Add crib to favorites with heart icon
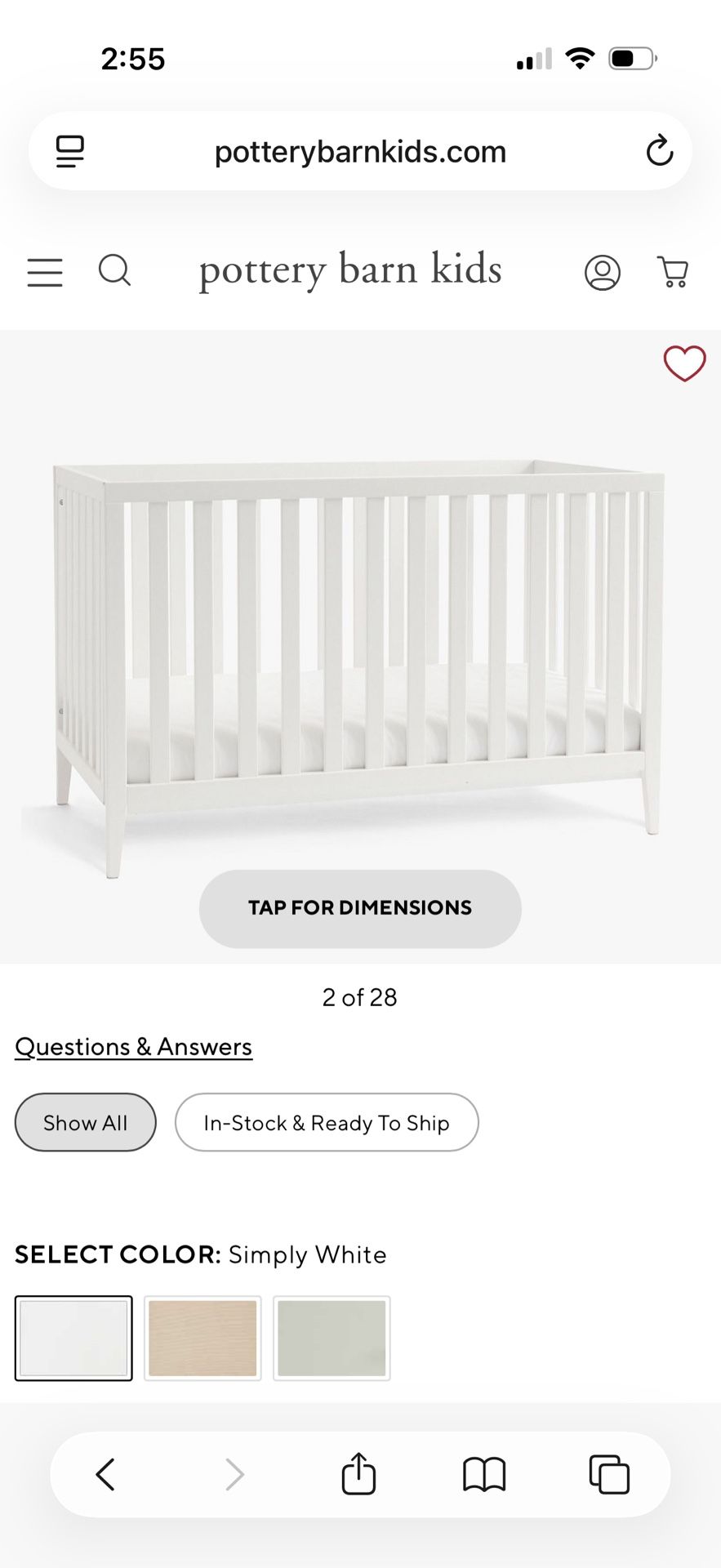Image resolution: width=721 pixels, height=1568 pixels. [x=683, y=364]
